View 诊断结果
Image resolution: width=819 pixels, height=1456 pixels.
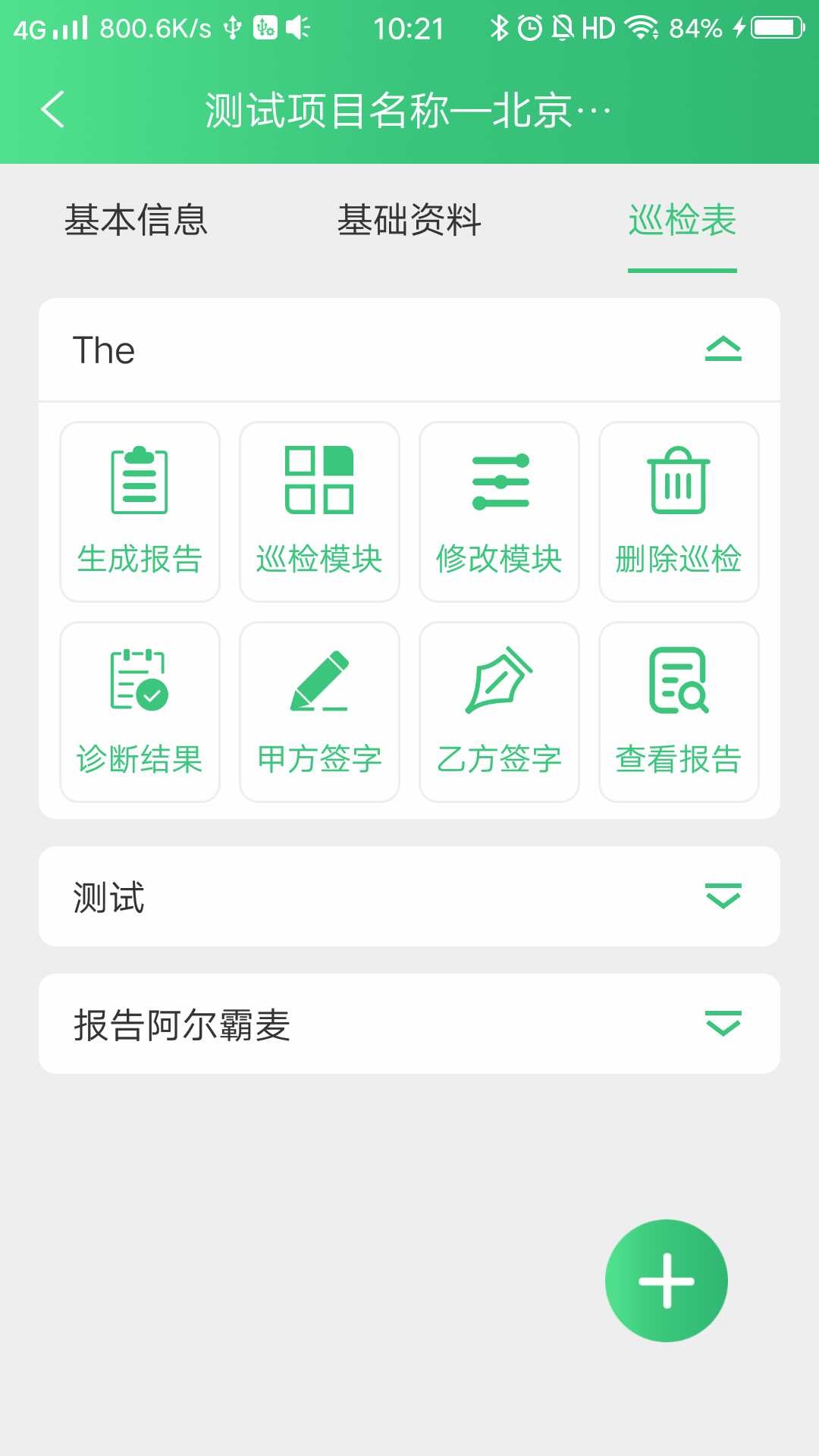click(140, 712)
